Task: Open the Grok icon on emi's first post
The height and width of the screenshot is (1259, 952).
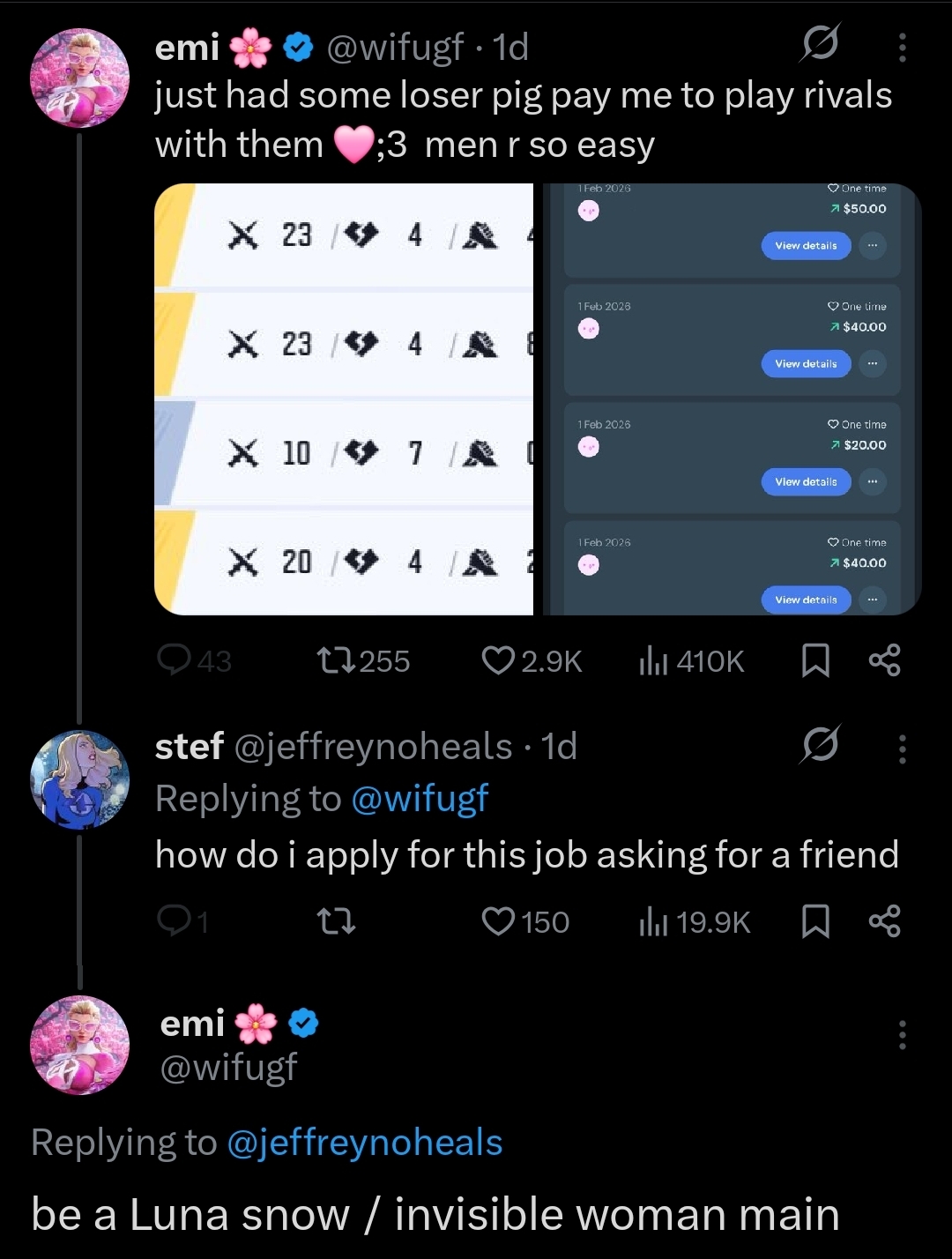Action: coord(820,43)
